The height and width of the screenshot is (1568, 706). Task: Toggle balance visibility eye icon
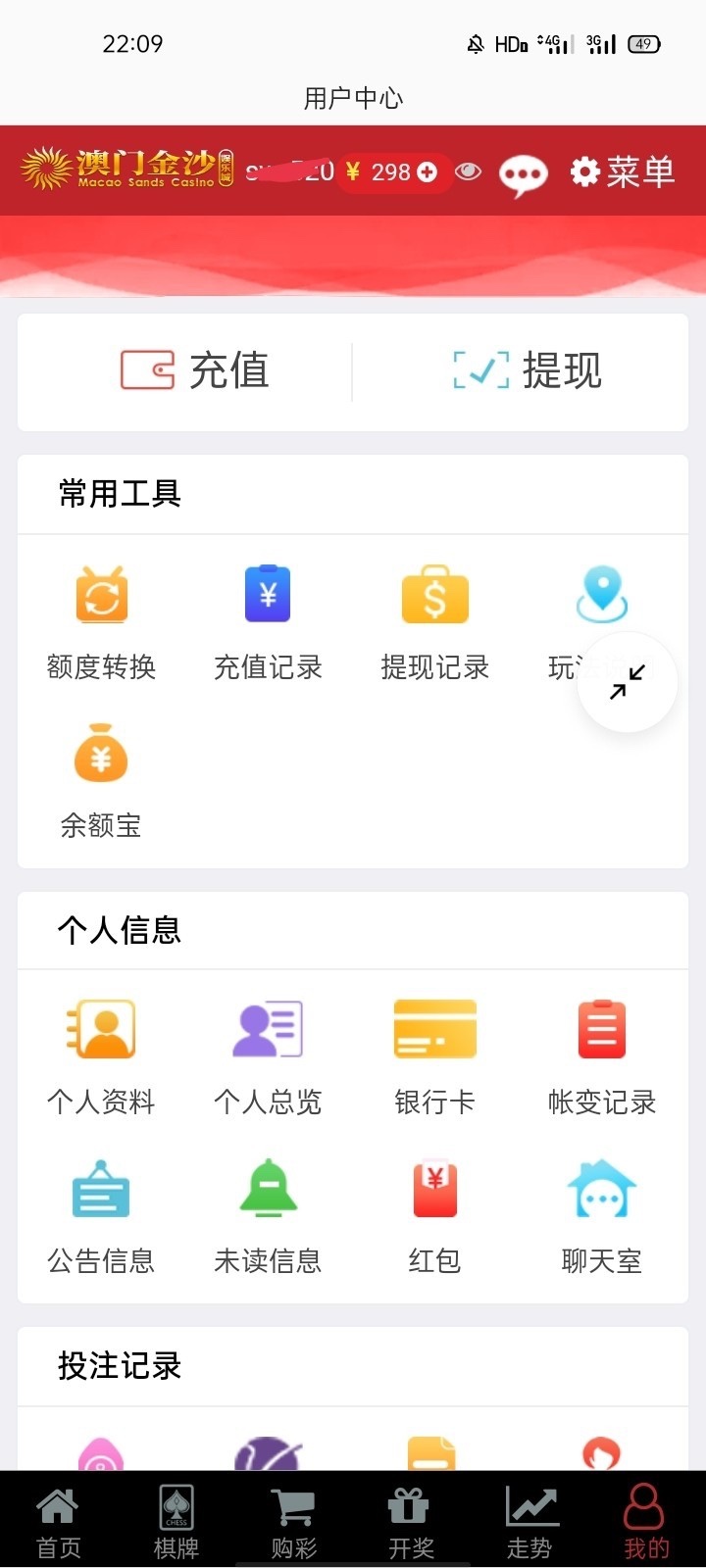(x=469, y=172)
